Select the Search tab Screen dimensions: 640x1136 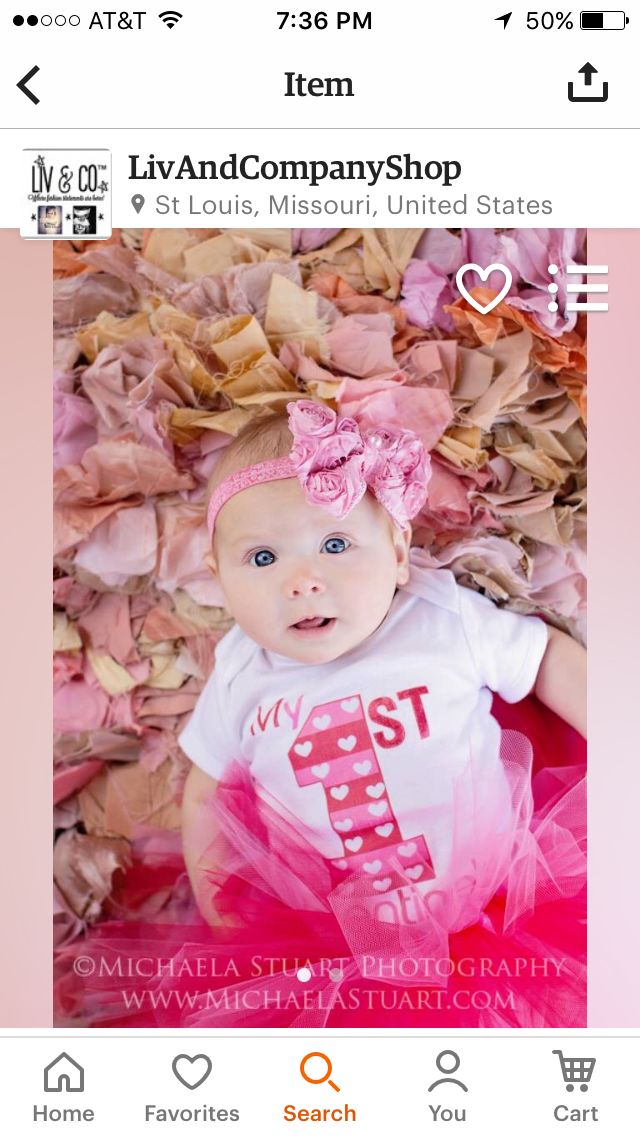pos(320,1087)
